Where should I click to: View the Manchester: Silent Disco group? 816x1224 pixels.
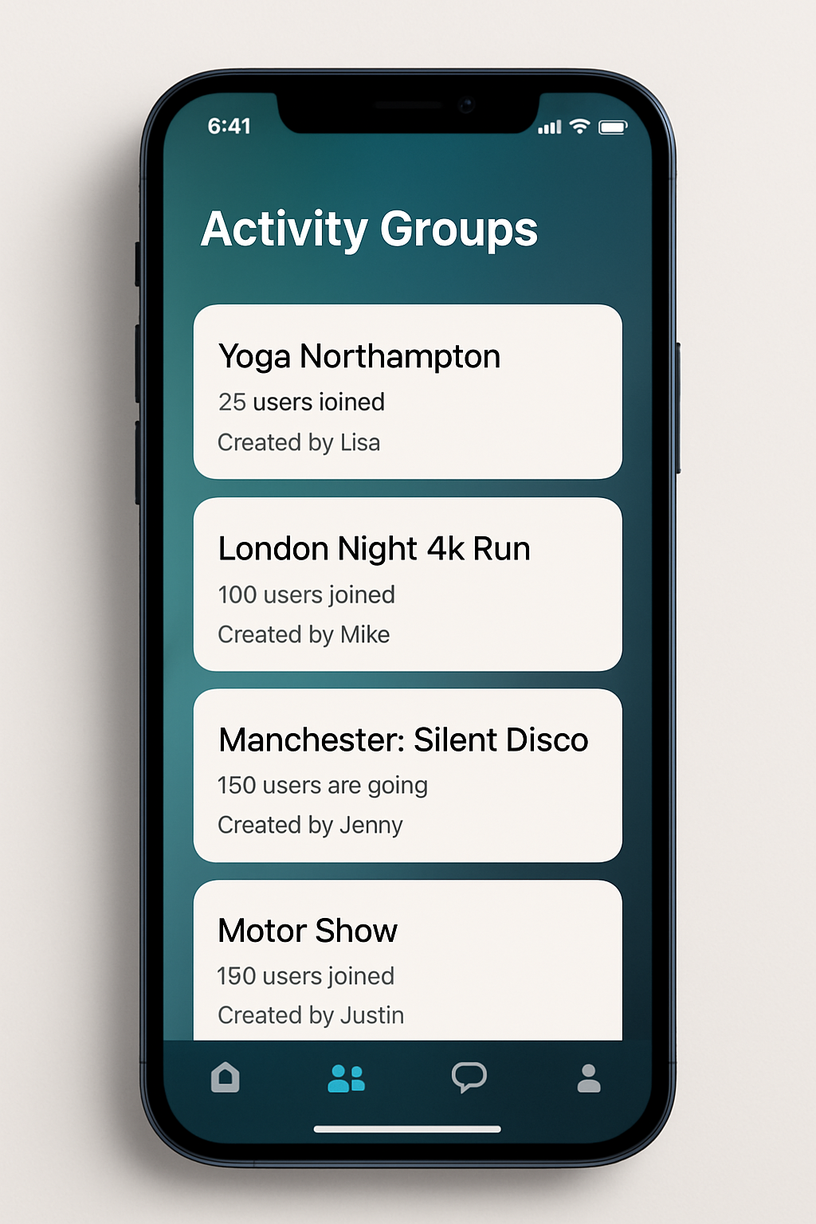click(407, 775)
